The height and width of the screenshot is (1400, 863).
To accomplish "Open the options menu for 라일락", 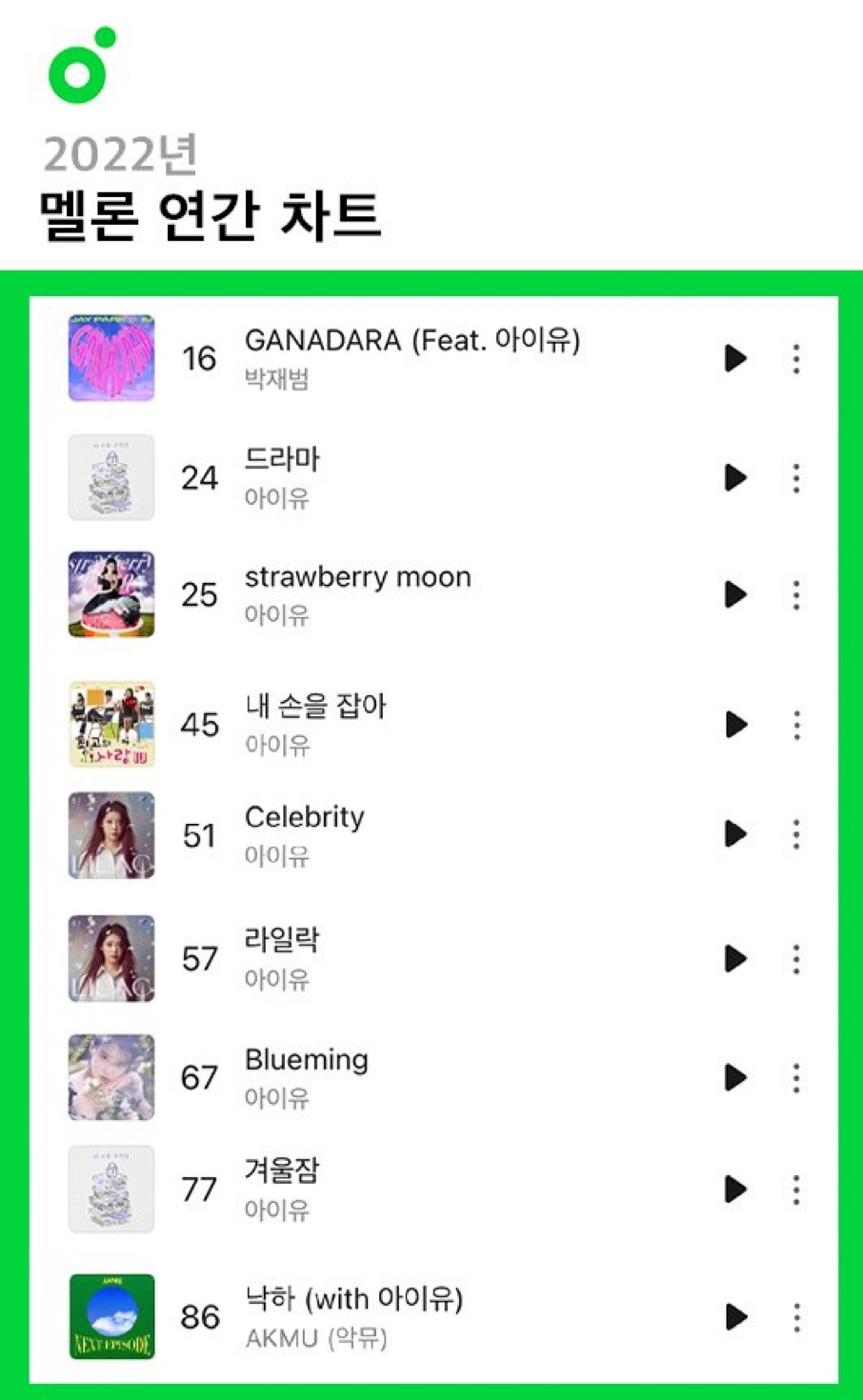I will click(795, 959).
